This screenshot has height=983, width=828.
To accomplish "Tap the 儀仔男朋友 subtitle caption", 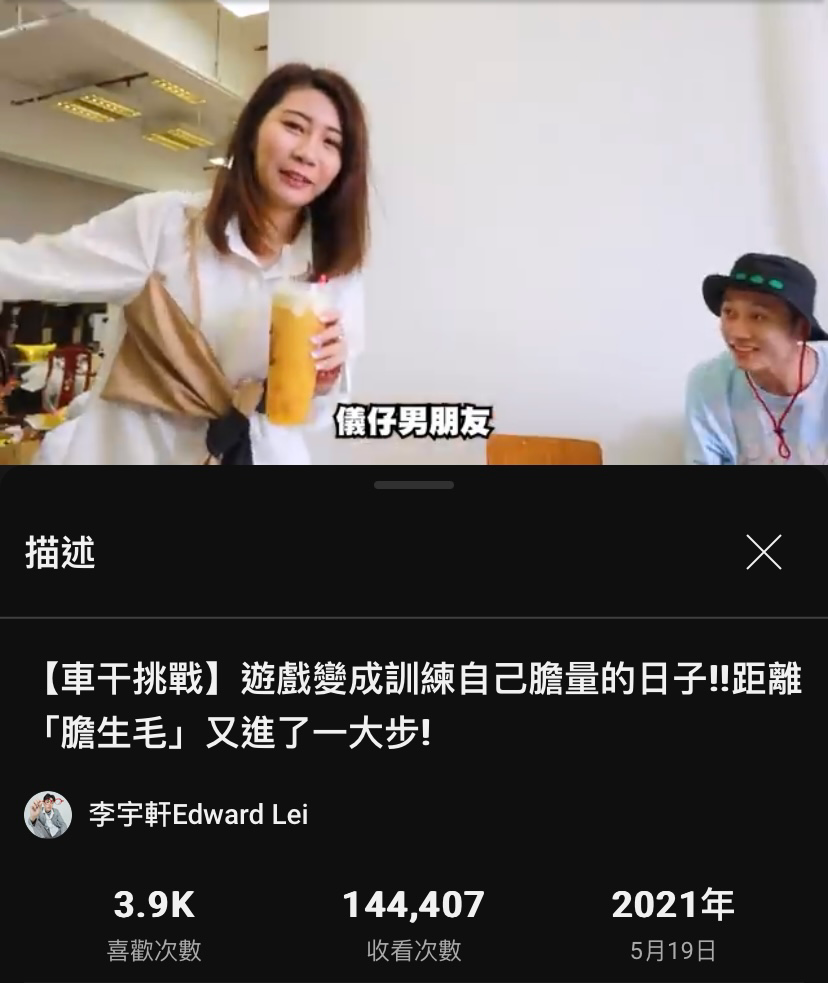I will tap(413, 420).
